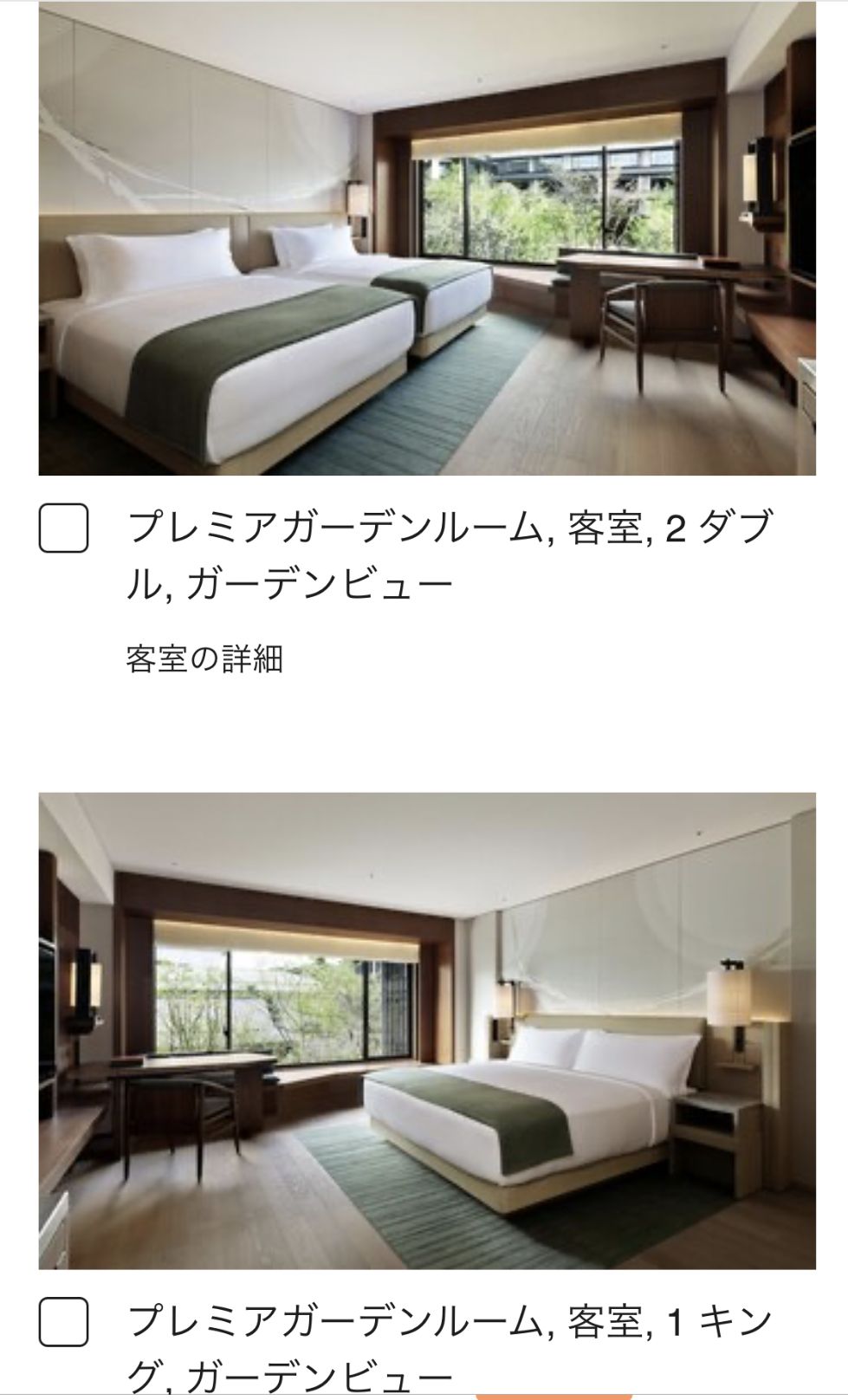Check the 1 キング garden room checkbox
Viewport: 848px width, 1400px height.
[63, 1322]
